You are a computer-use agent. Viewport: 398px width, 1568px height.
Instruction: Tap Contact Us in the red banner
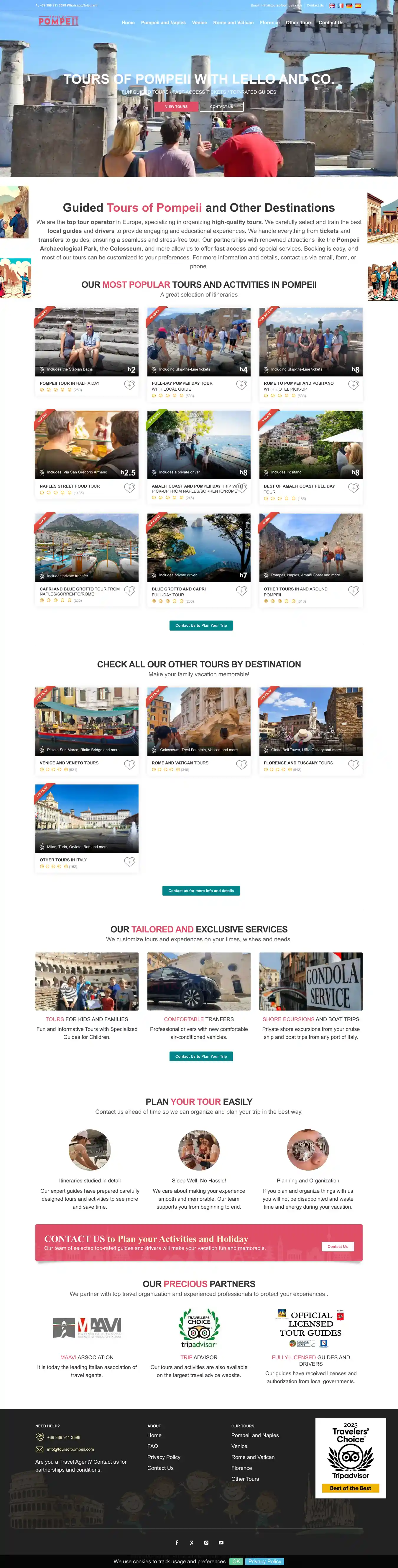337,1246
